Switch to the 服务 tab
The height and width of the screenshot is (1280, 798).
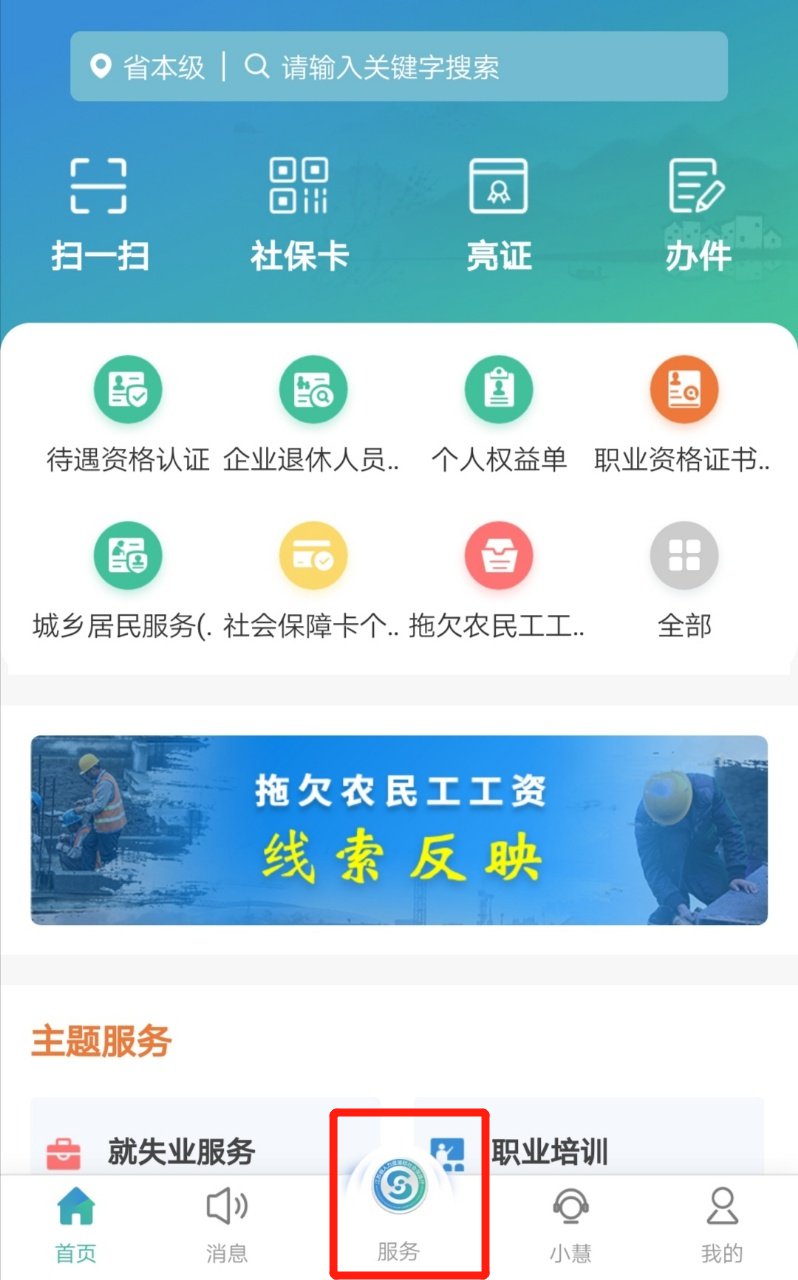coord(399,1210)
